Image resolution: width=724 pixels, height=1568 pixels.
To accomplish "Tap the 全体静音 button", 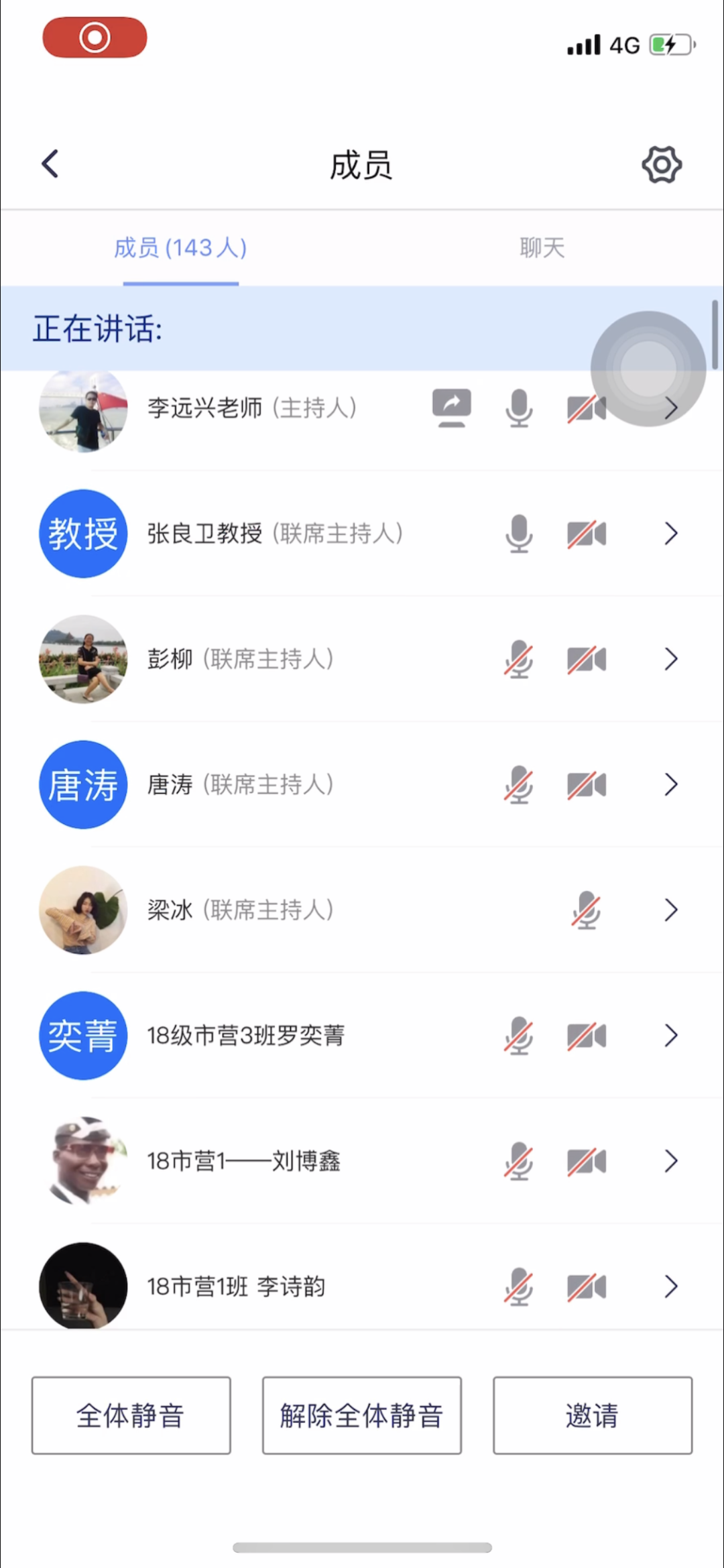I will click(131, 1415).
